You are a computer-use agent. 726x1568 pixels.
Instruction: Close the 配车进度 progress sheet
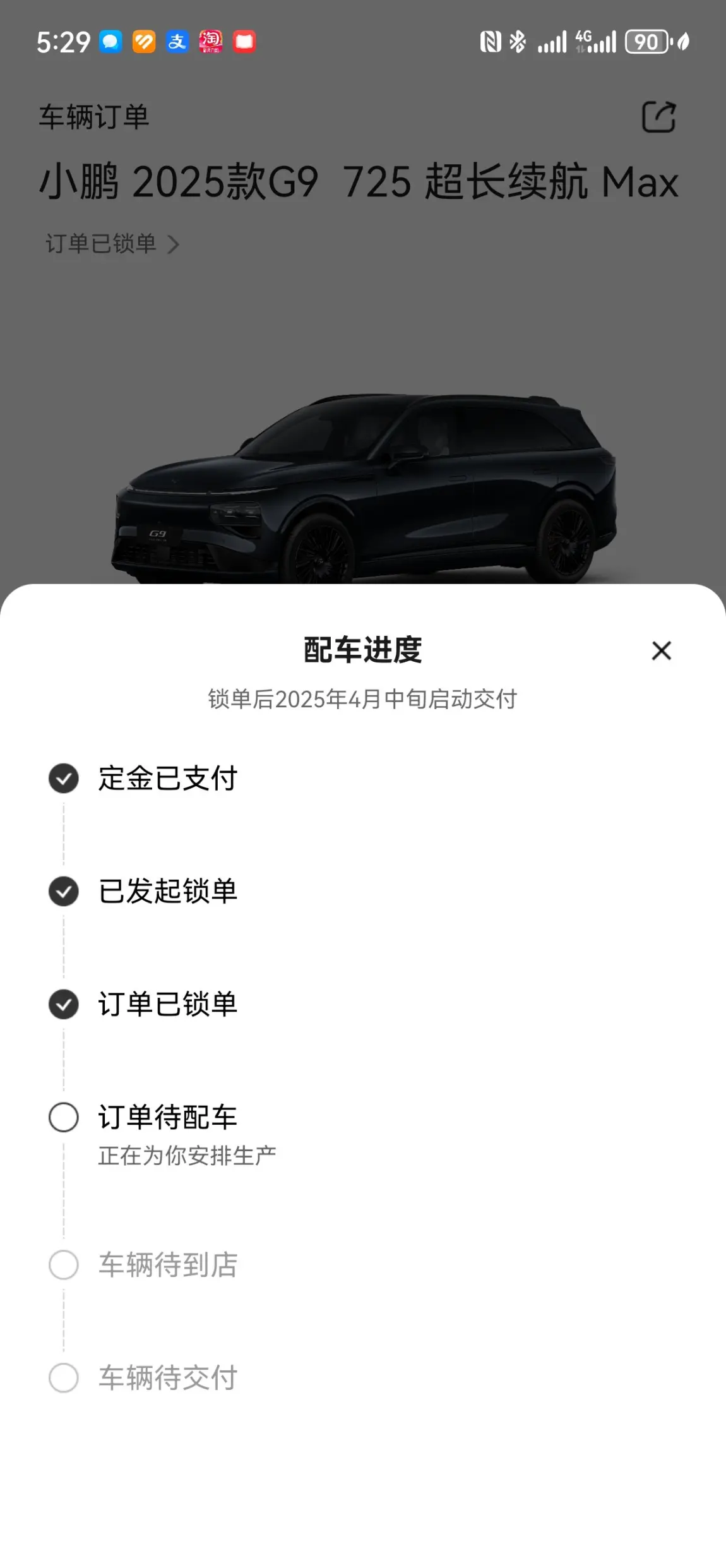[661, 650]
